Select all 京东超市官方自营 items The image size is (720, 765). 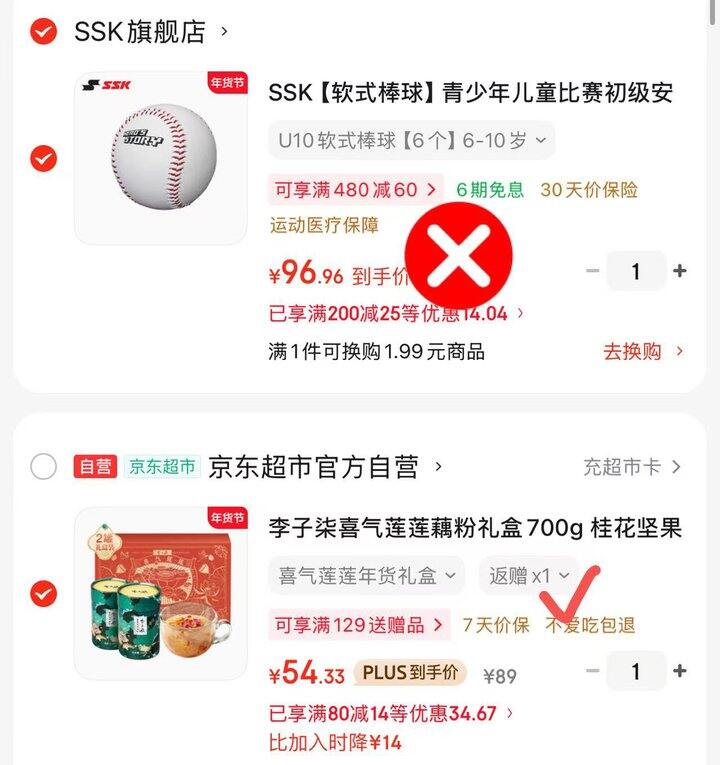tap(43, 467)
